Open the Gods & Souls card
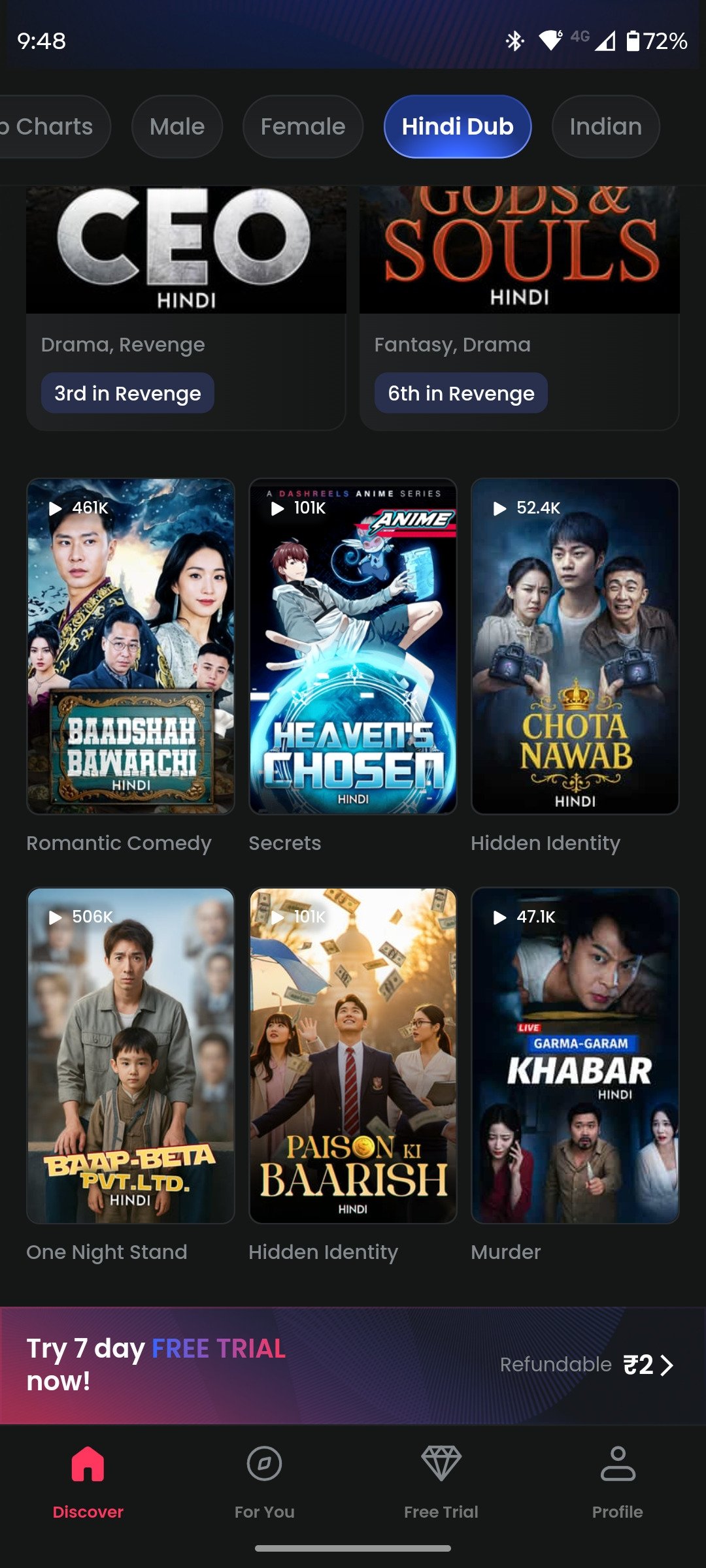Screen dimensions: 706x1568 (520, 307)
